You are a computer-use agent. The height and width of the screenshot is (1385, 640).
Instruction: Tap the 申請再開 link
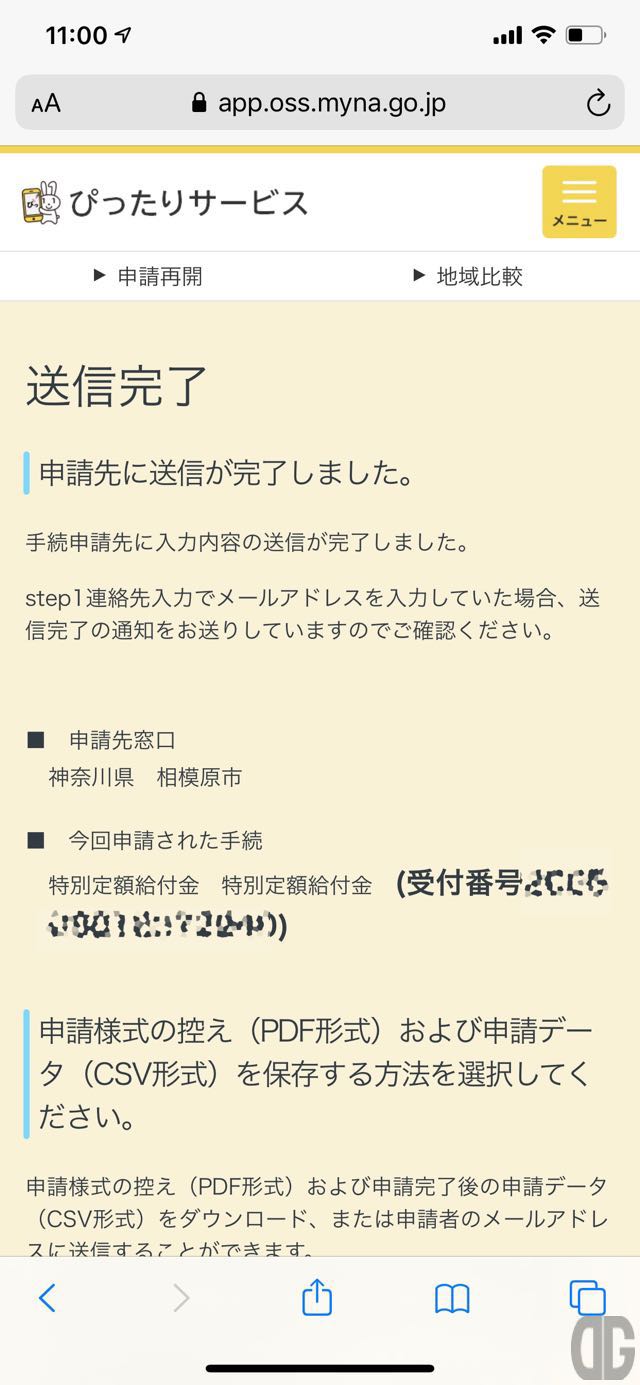[x=148, y=277]
